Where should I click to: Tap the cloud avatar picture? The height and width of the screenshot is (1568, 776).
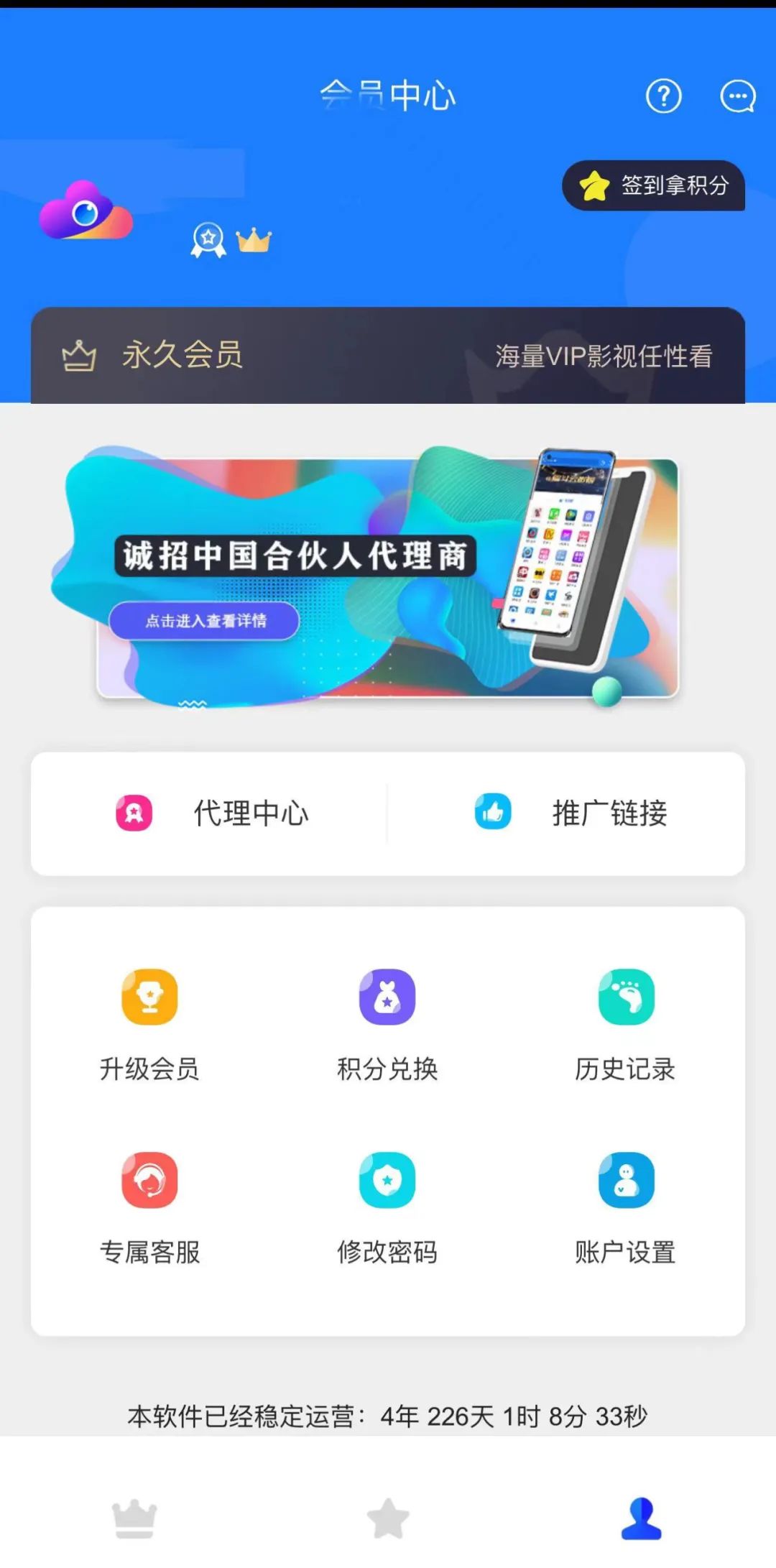tap(86, 211)
